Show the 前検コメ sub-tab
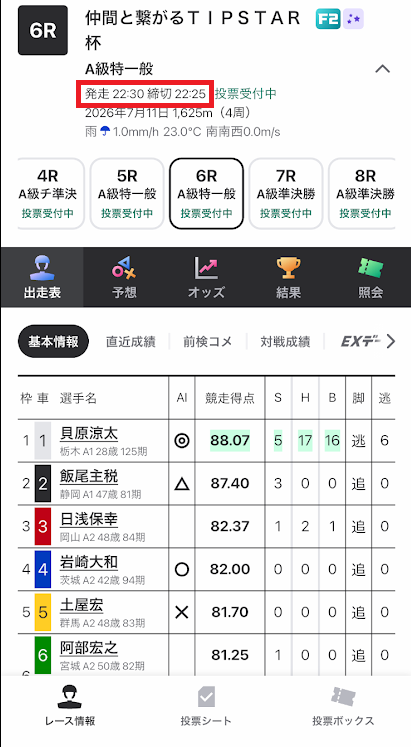Viewport: 411px width, 747px height. (208, 342)
